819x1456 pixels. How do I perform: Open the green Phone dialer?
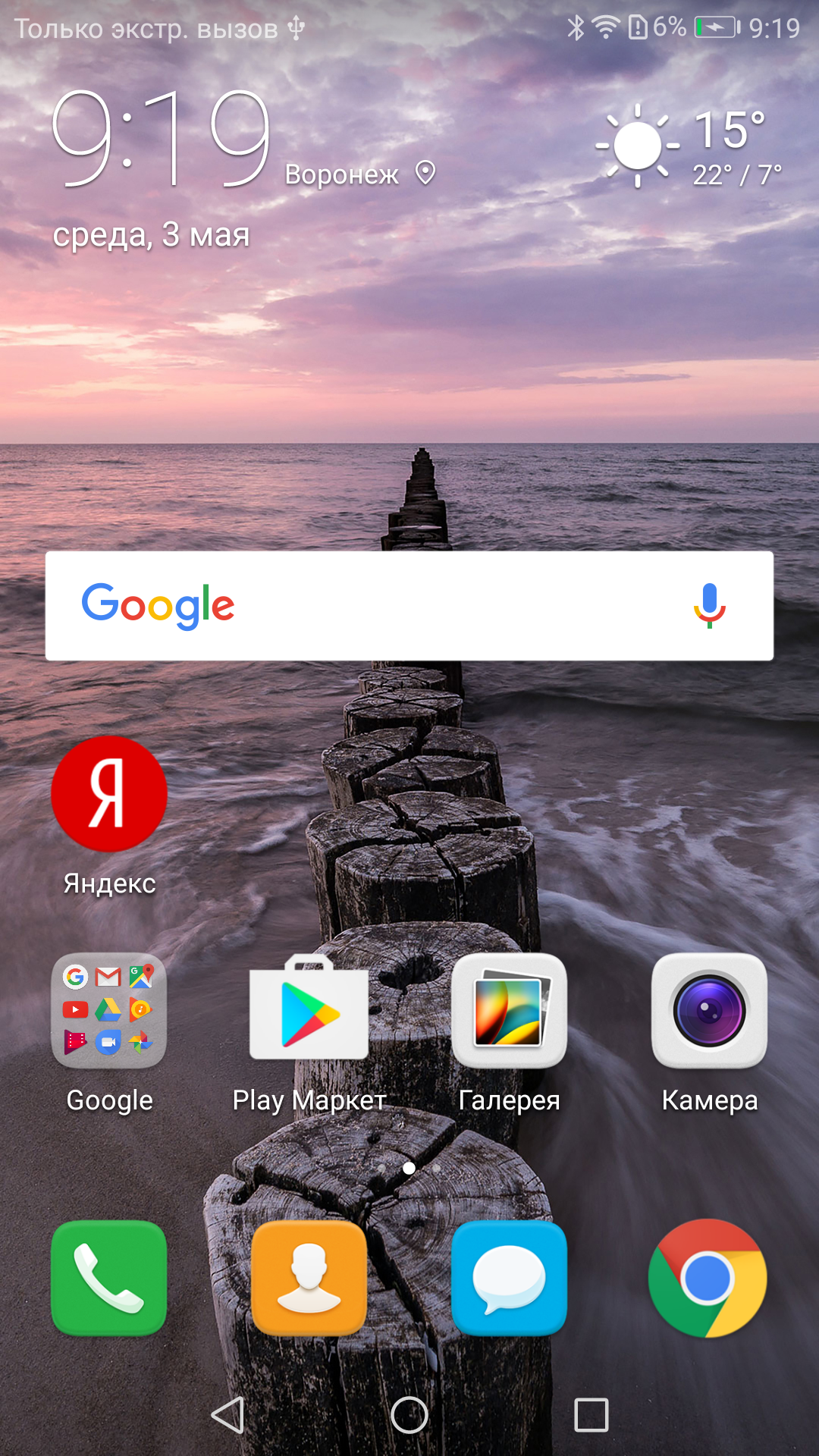click(x=109, y=1278)
